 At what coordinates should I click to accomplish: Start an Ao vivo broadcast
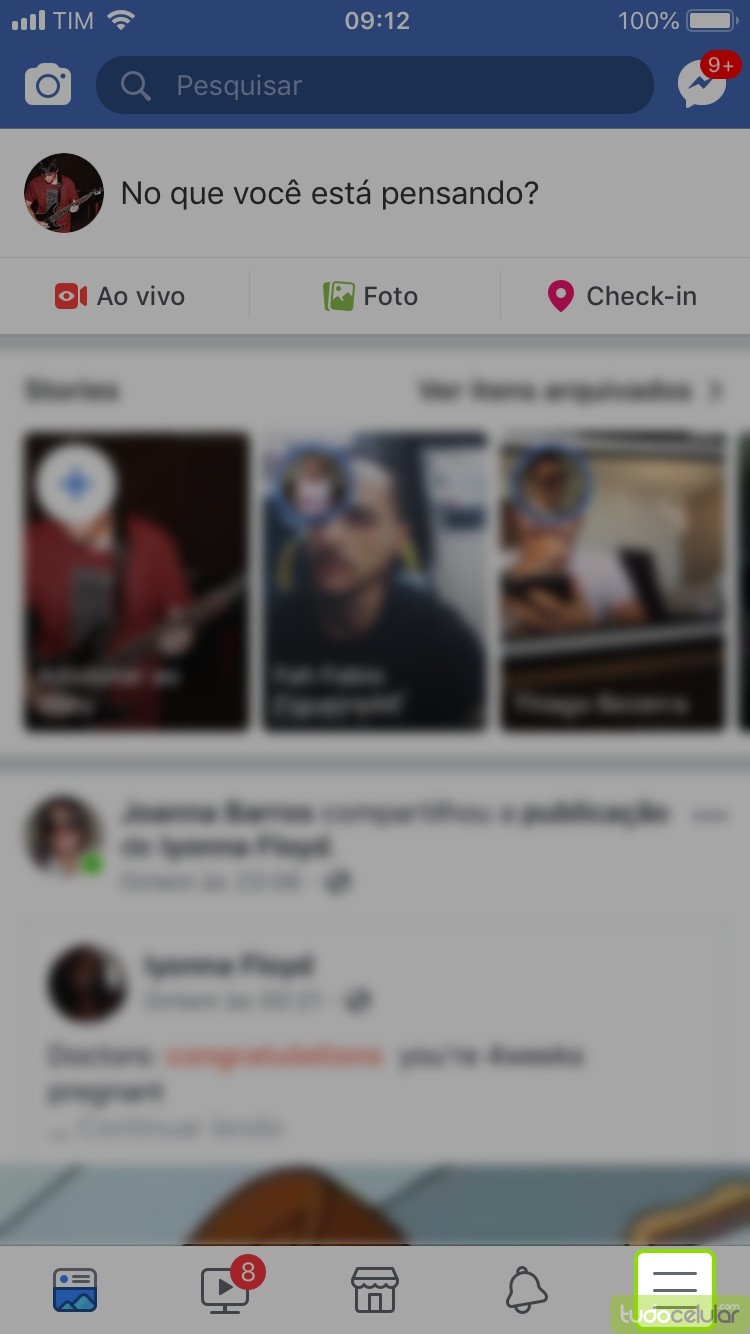[120, 296]
